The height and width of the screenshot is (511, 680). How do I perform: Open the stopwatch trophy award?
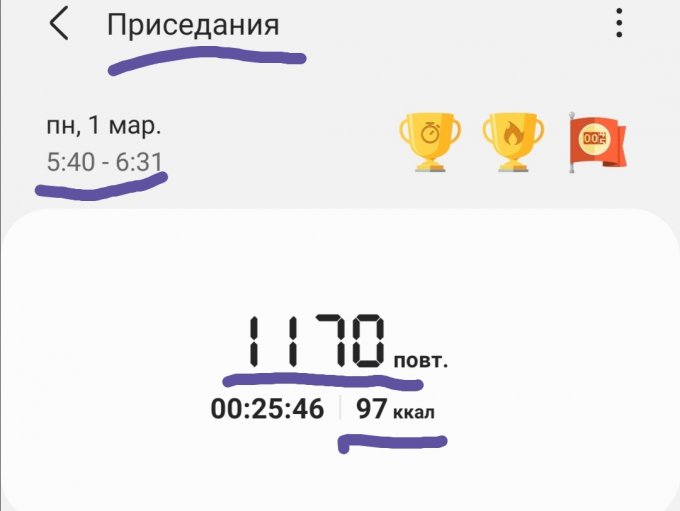pos(429,142)
